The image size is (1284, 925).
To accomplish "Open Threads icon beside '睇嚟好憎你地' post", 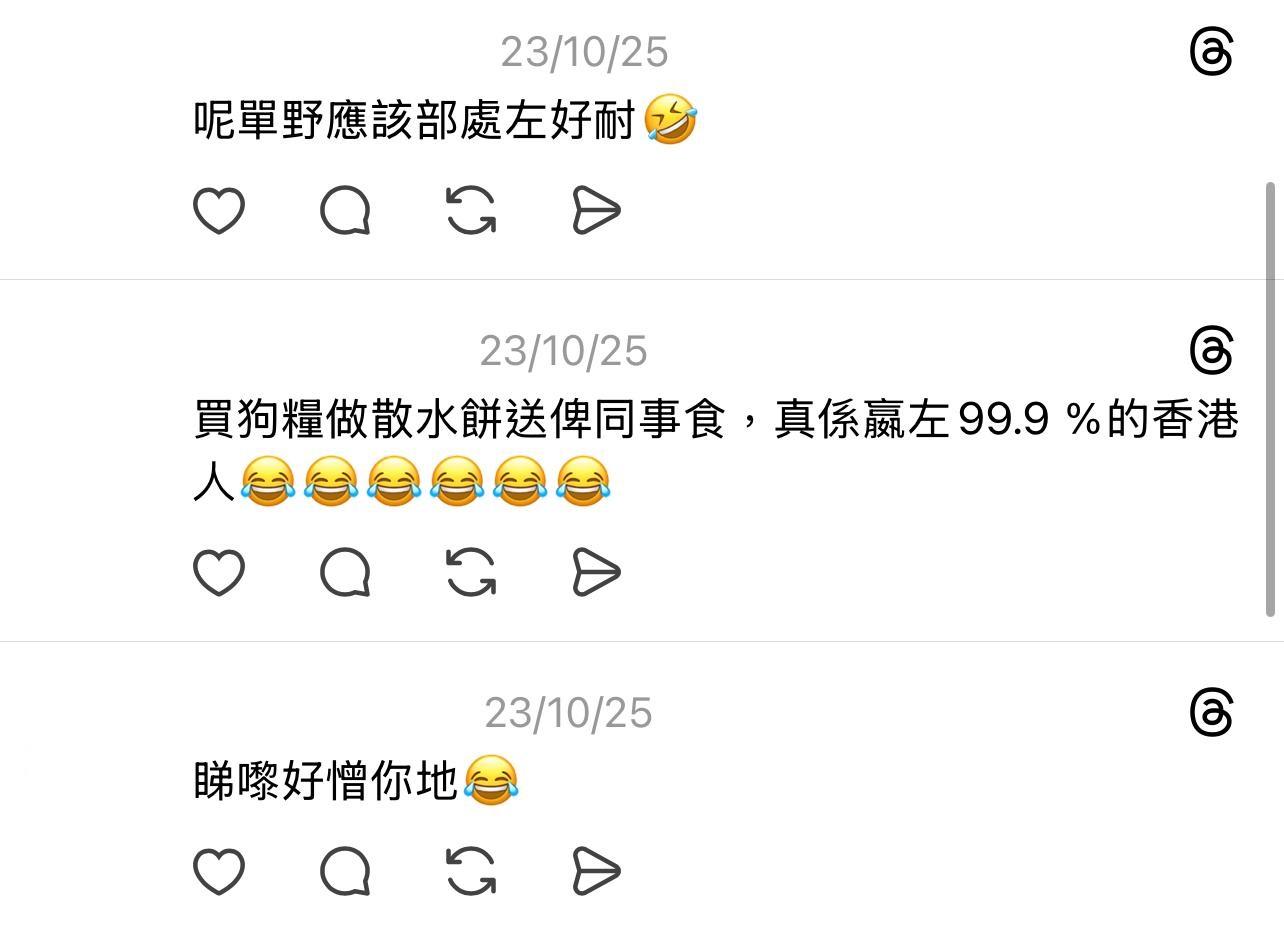I will [1211, 713].
